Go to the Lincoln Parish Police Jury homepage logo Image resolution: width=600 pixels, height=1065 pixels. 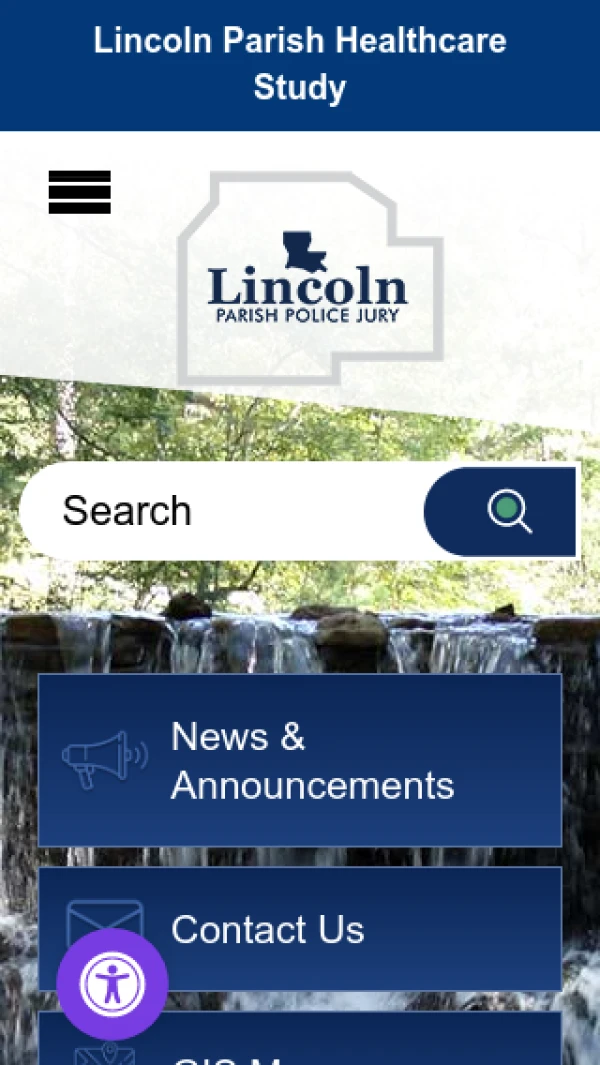point(309,280)
